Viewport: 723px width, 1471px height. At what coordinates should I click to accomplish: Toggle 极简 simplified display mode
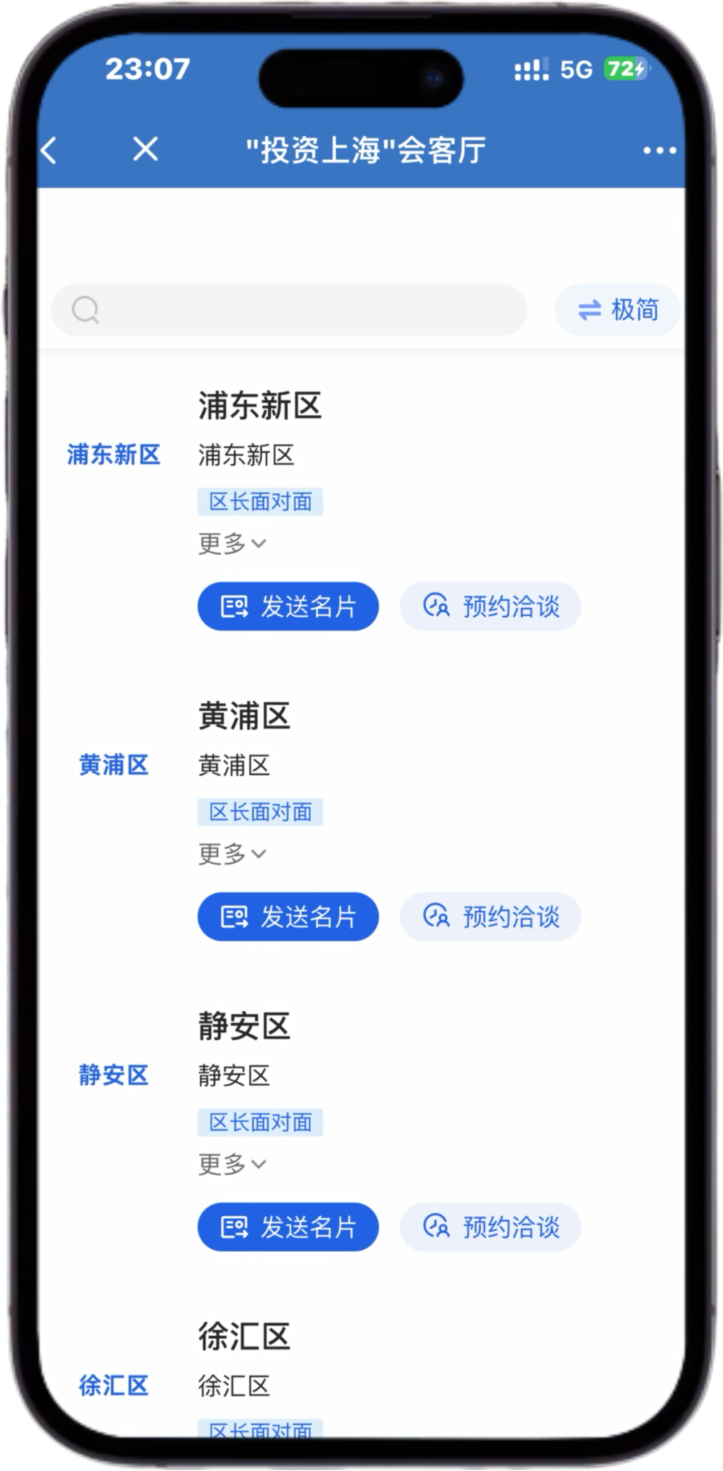tap(617, 310)
